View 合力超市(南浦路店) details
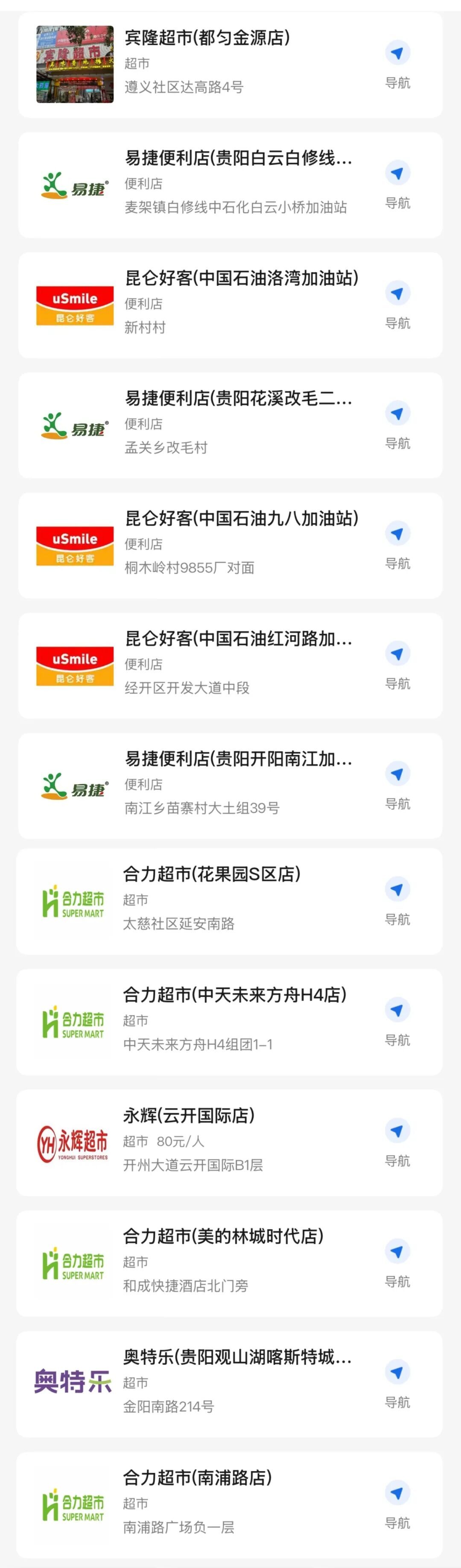Image resolution: width=461 pixels, height=1568 pixels. click(197, 1477)
